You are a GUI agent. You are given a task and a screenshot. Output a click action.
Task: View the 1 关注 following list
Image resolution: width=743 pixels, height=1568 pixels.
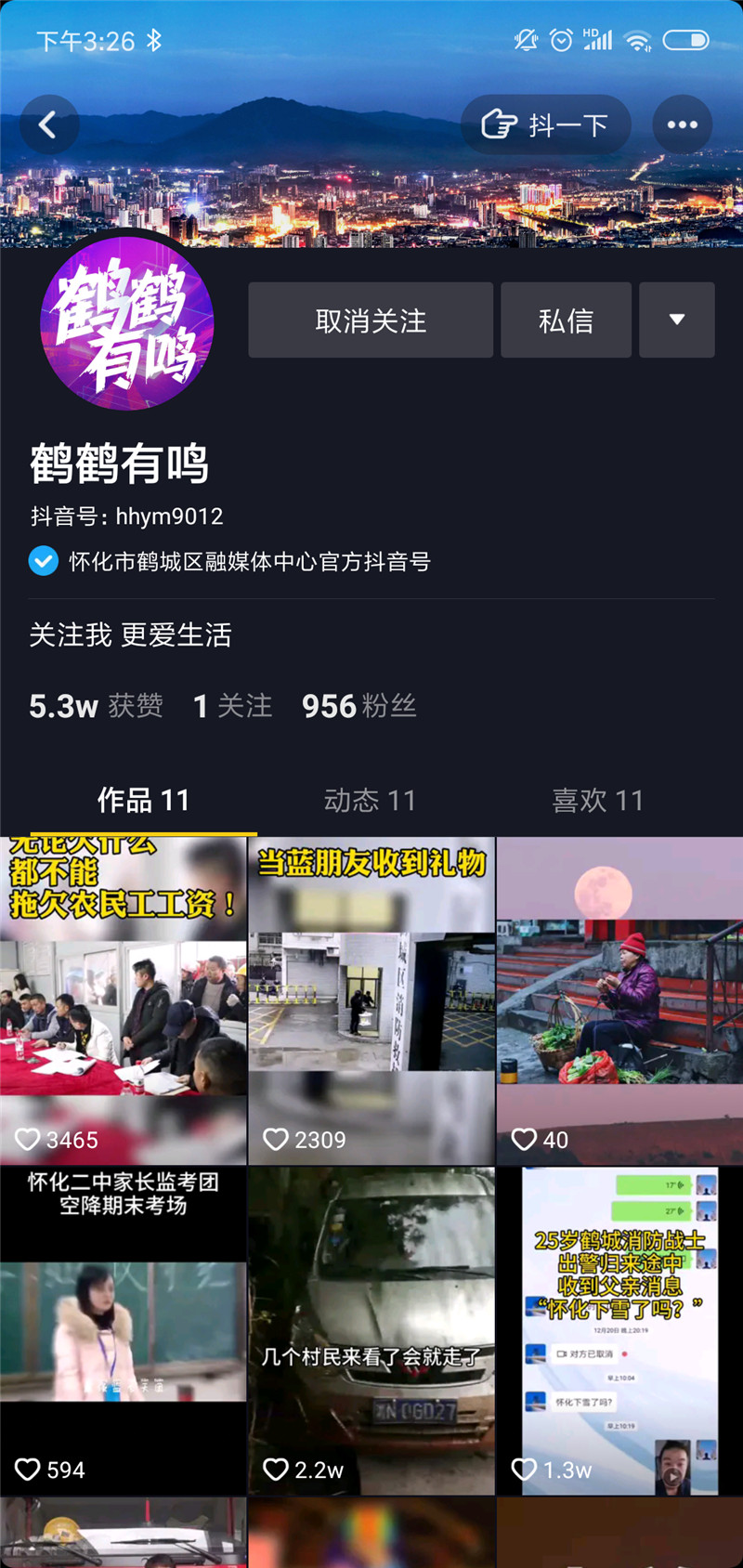[232, 706]
